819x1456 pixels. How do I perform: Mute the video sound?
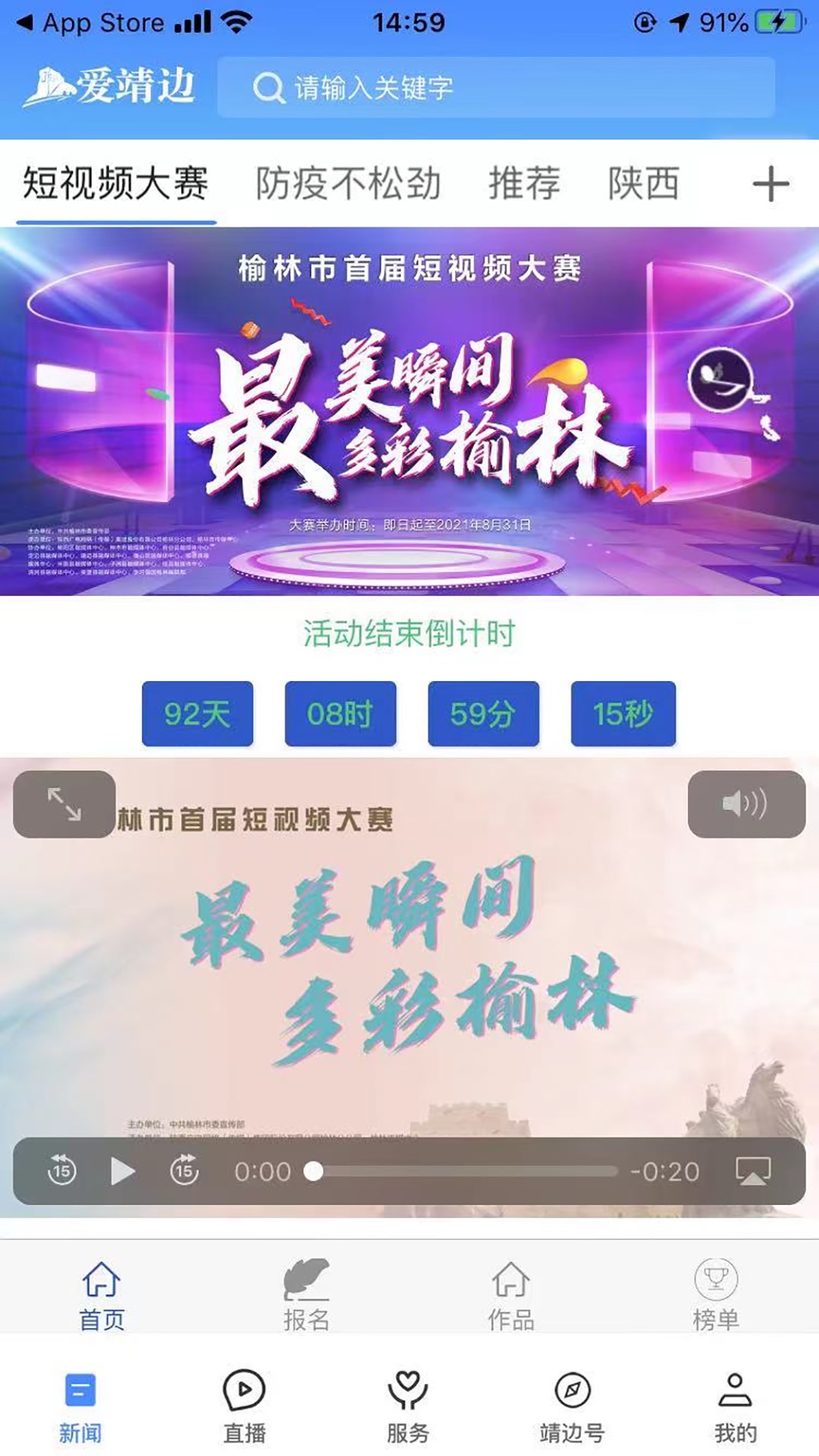point(746,805)
